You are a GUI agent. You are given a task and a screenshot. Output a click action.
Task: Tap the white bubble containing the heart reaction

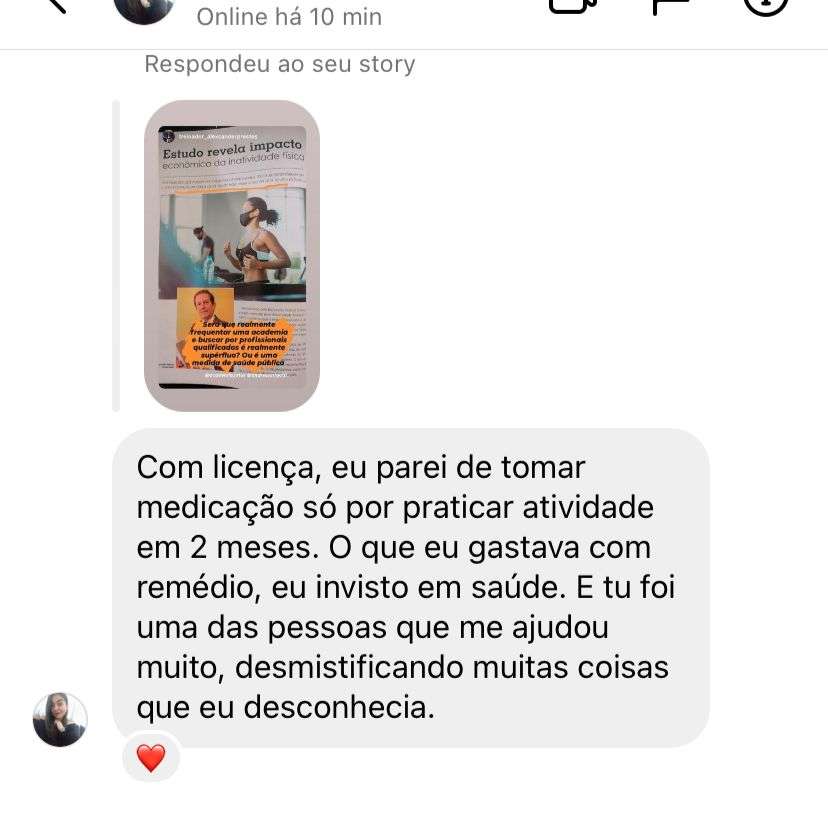[x=150, y=758]
